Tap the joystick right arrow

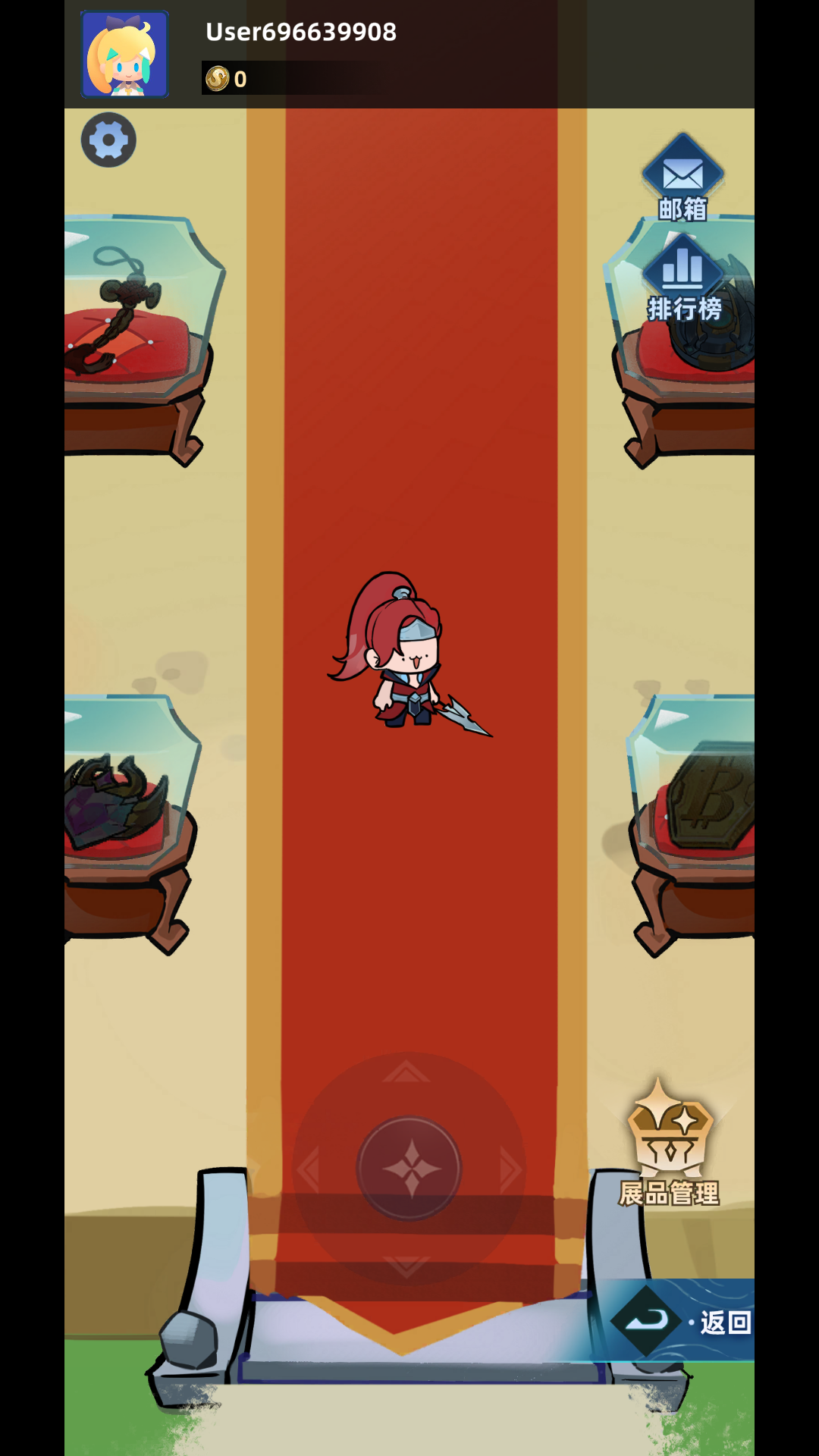tap(509, 1169)
